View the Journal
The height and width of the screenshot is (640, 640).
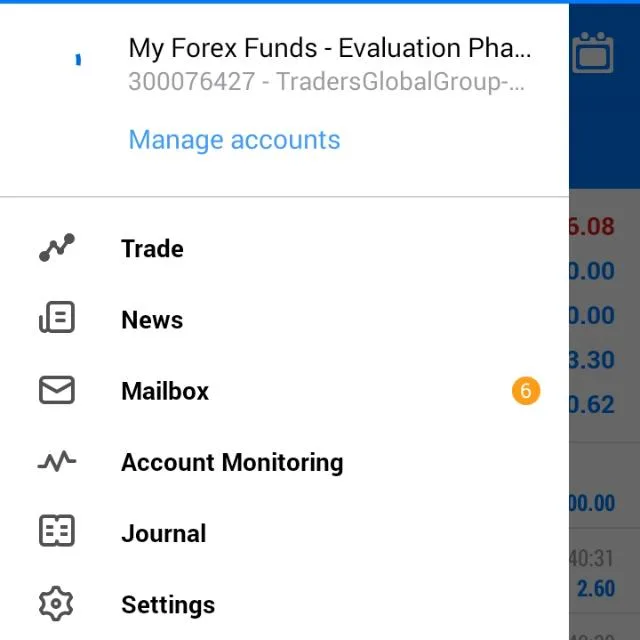tap(163, 533)
